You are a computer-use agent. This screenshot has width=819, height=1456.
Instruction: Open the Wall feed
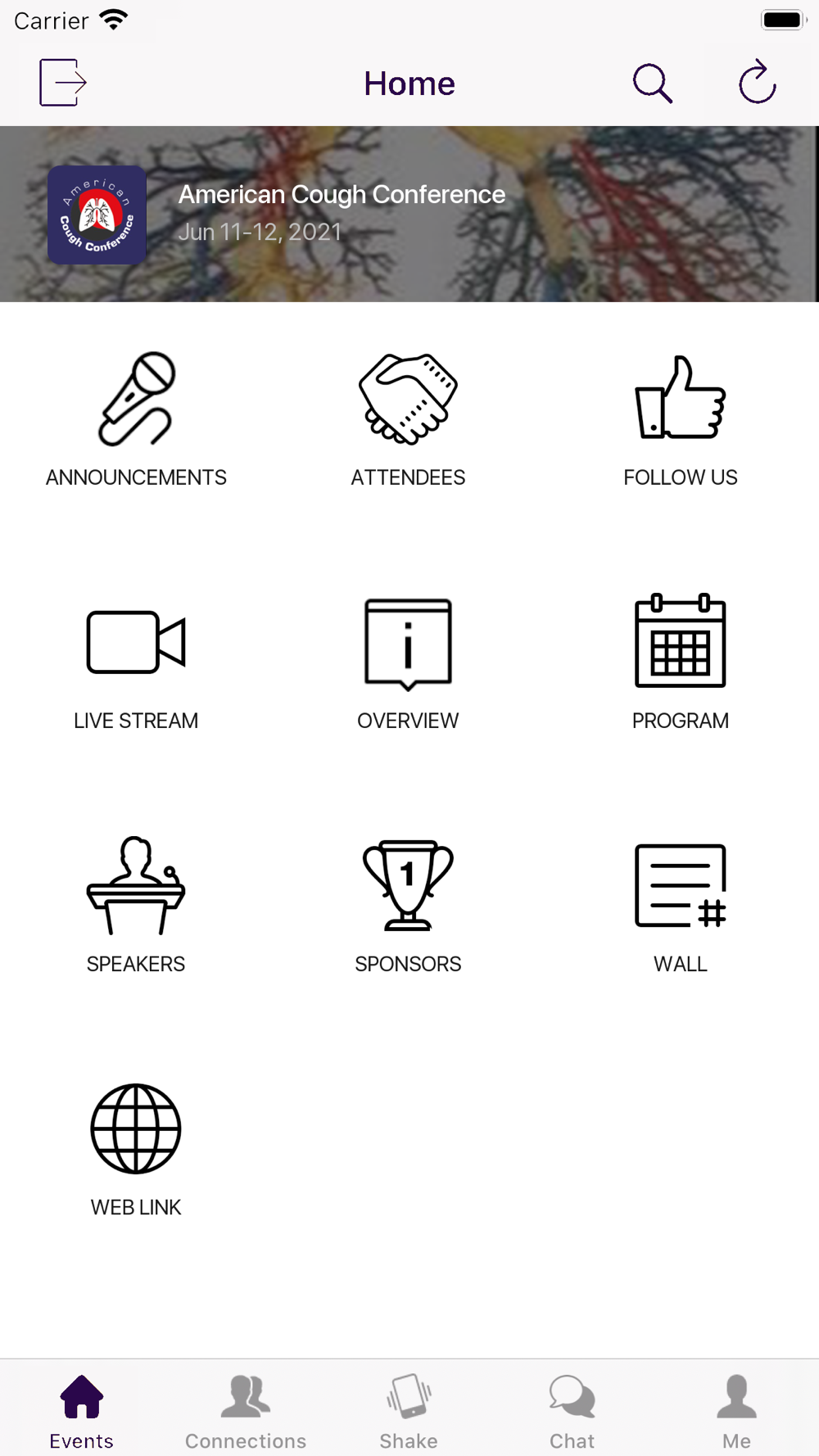[x=681, y=907]
